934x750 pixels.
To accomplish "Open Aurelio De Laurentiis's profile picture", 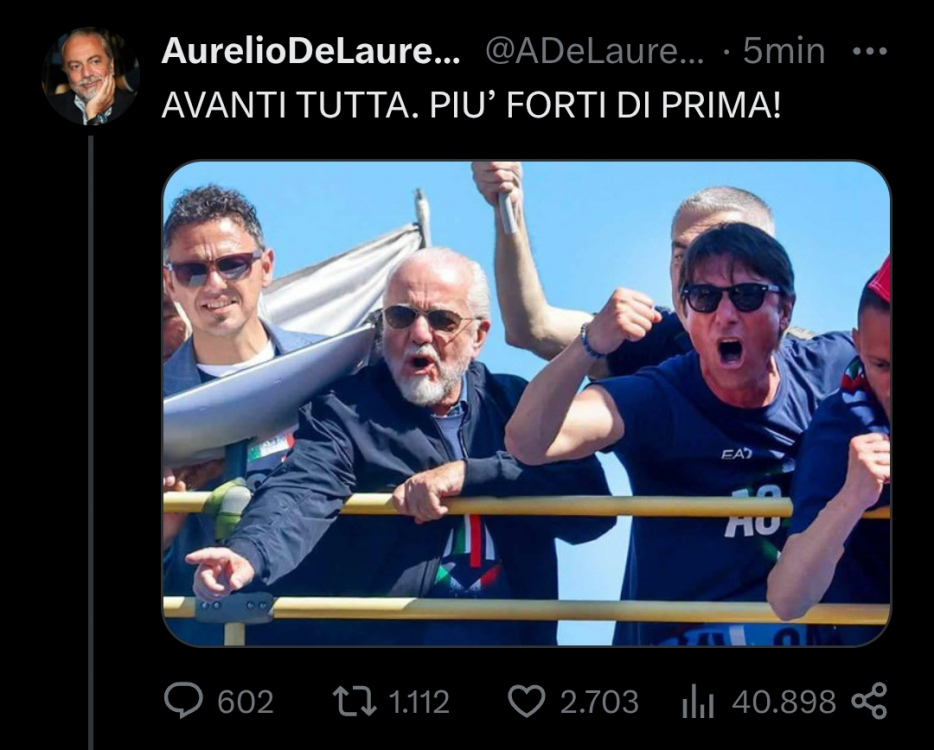I will 90,76.
